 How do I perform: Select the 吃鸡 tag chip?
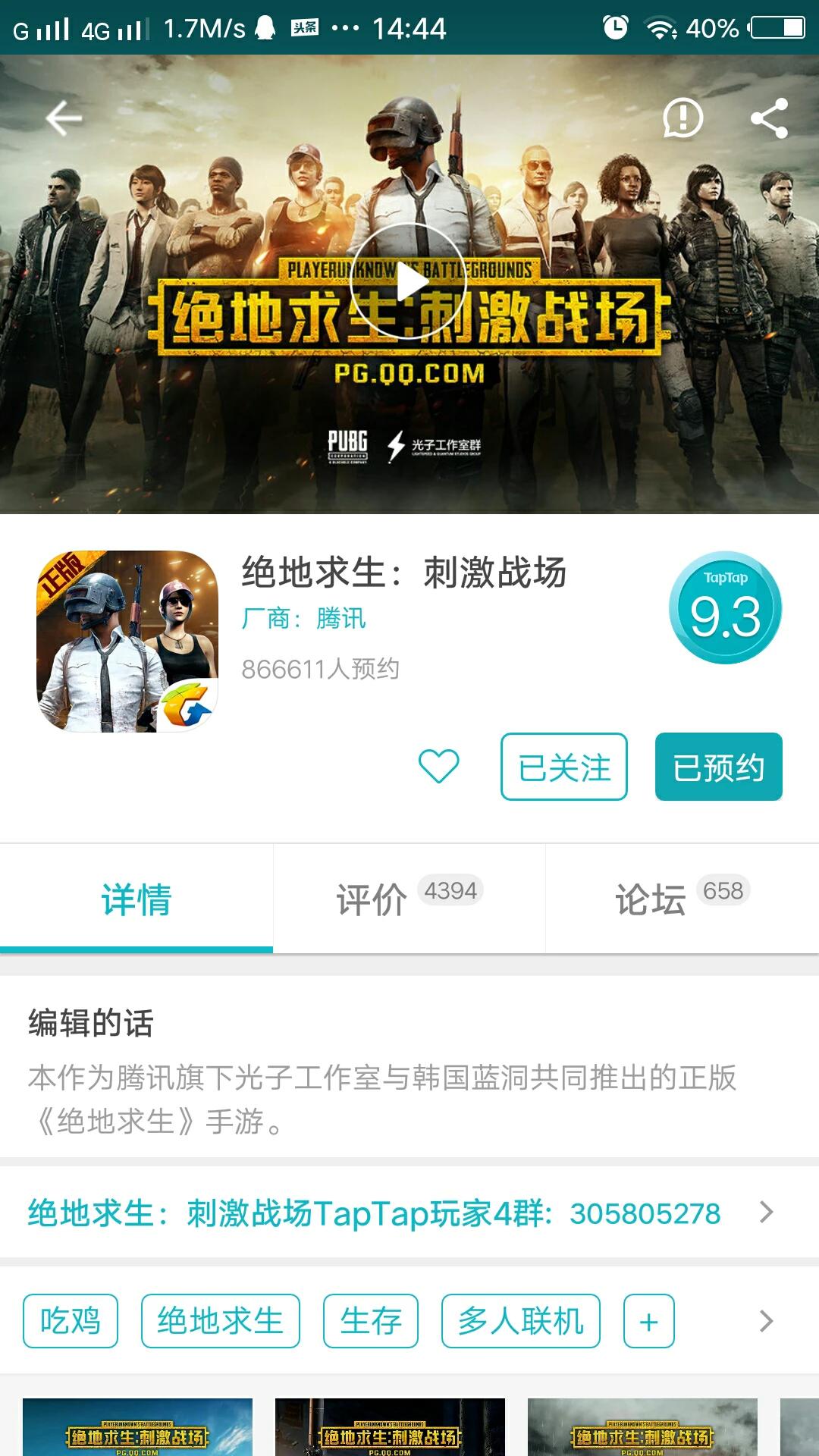click(x=71, y=1321)
